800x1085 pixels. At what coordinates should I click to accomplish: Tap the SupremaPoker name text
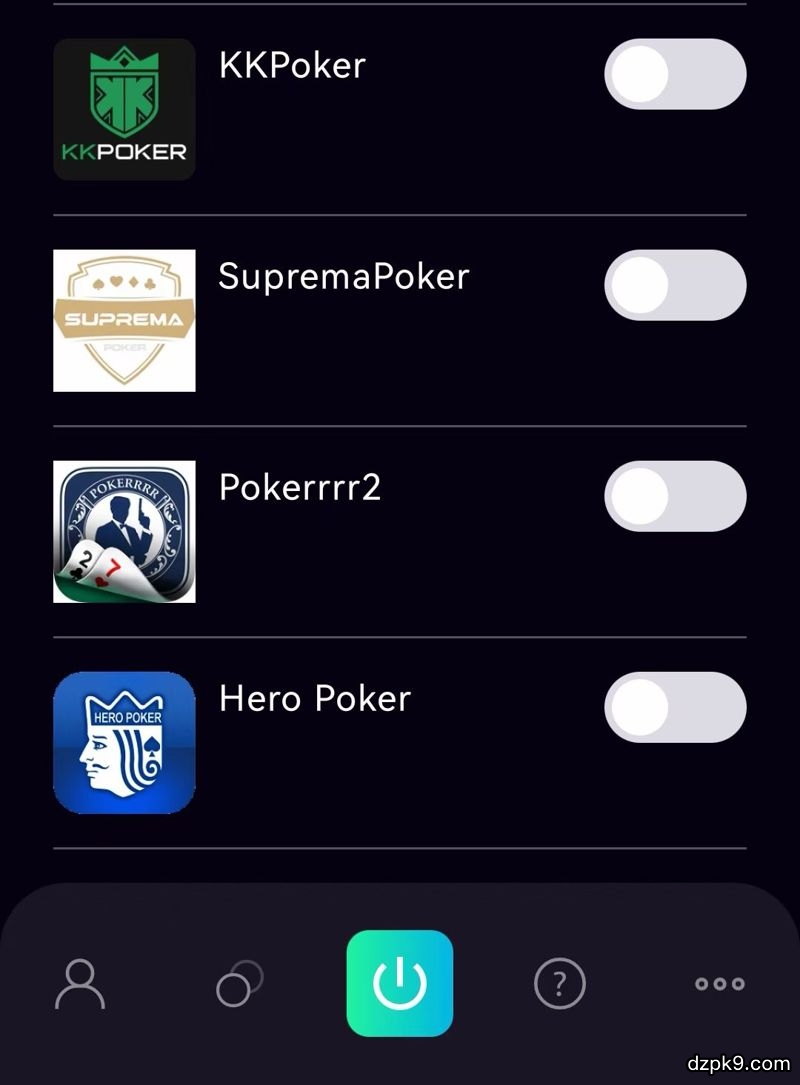[x=342, y=277]
